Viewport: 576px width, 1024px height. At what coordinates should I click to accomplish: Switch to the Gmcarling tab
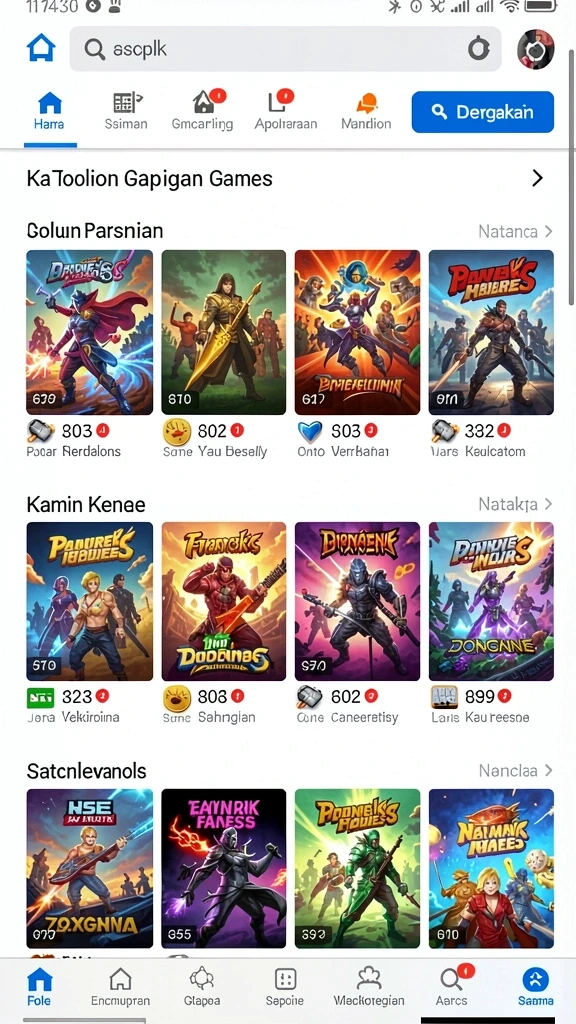point(202,112)
